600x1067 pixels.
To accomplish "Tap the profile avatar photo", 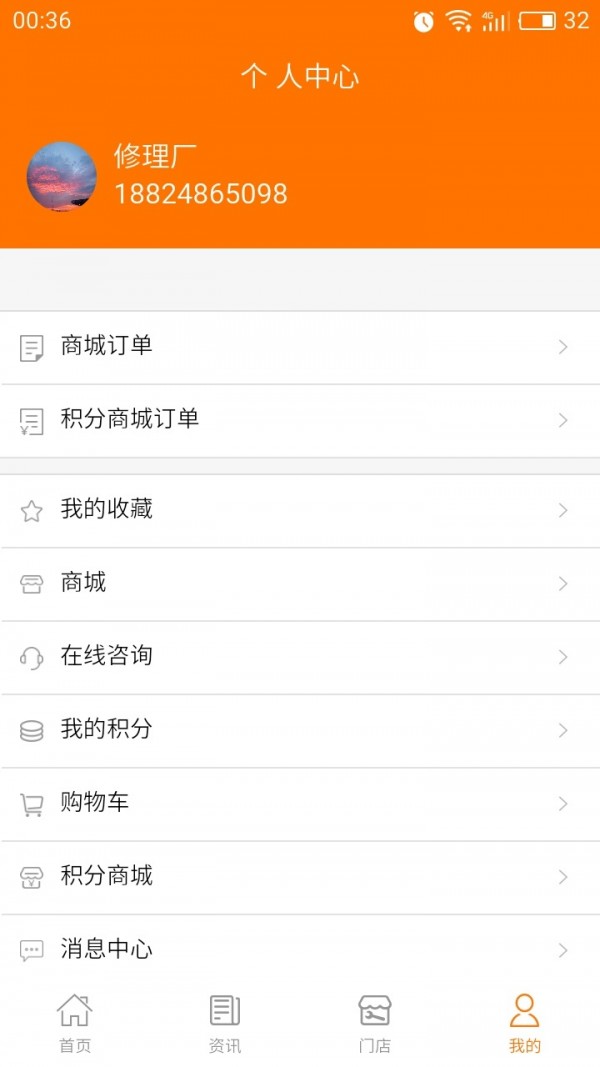I will (x=62, y=177).
